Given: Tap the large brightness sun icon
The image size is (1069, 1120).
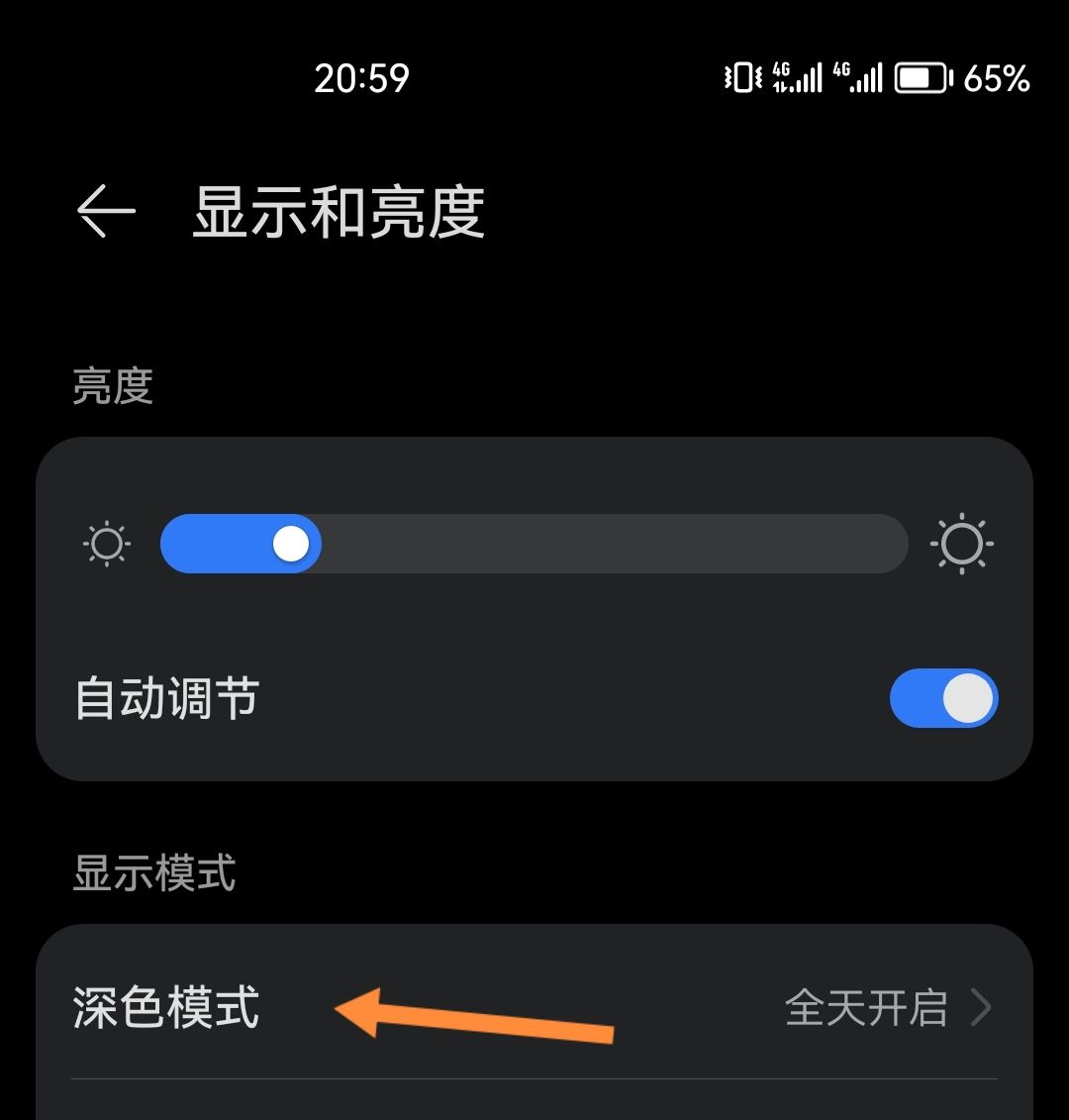Looking at the screenshot, I should [x=962, y=544].
